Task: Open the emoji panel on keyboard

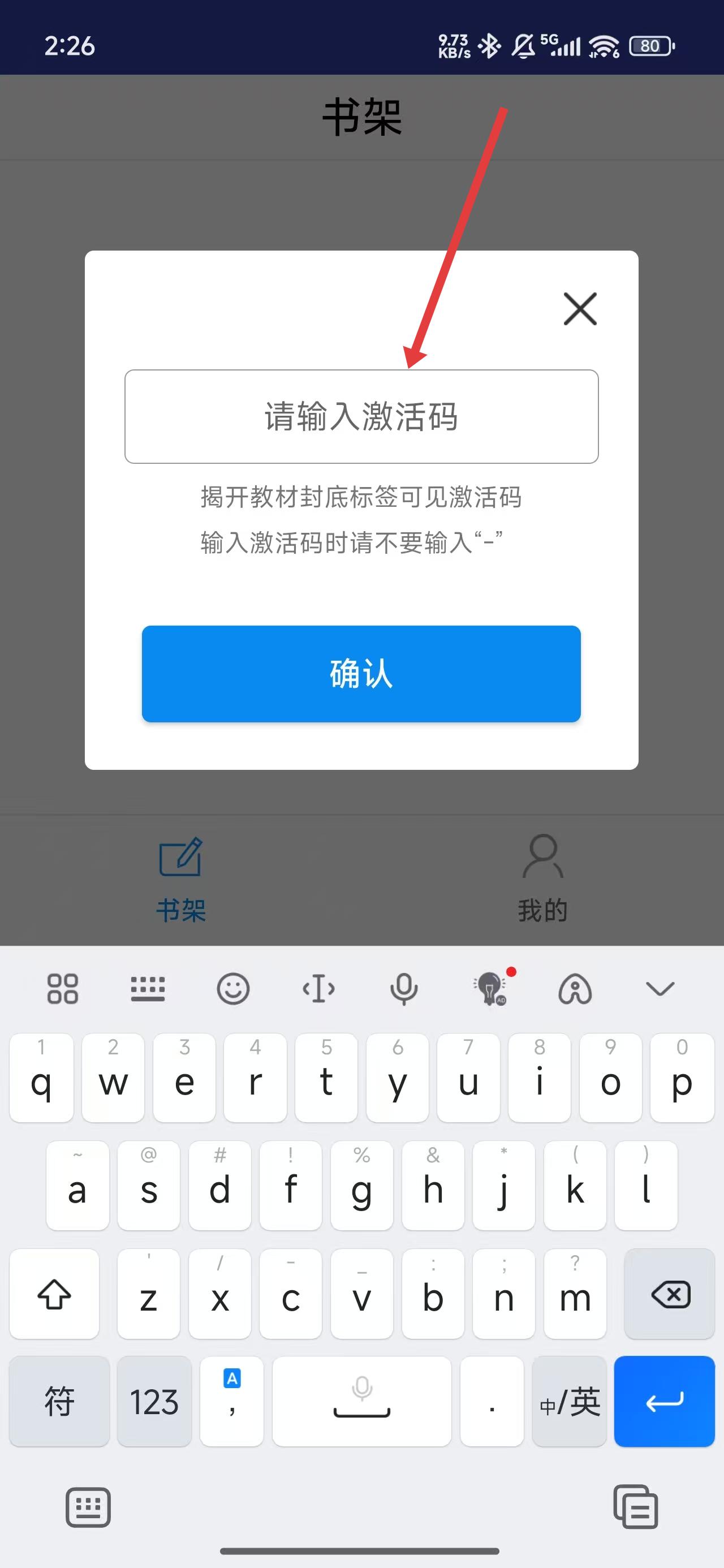Action: (233, 989)
